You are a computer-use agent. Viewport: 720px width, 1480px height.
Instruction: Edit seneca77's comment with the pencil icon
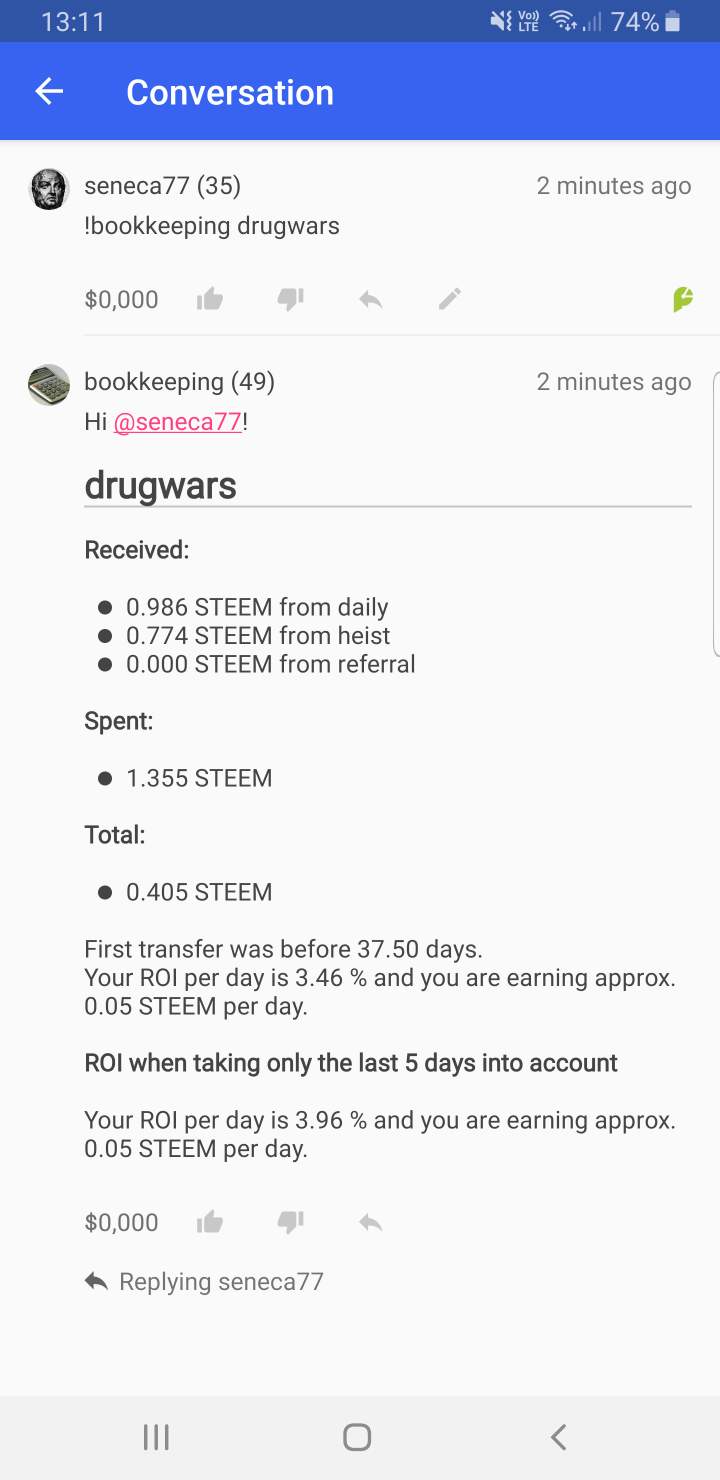[x=450, y=299]
